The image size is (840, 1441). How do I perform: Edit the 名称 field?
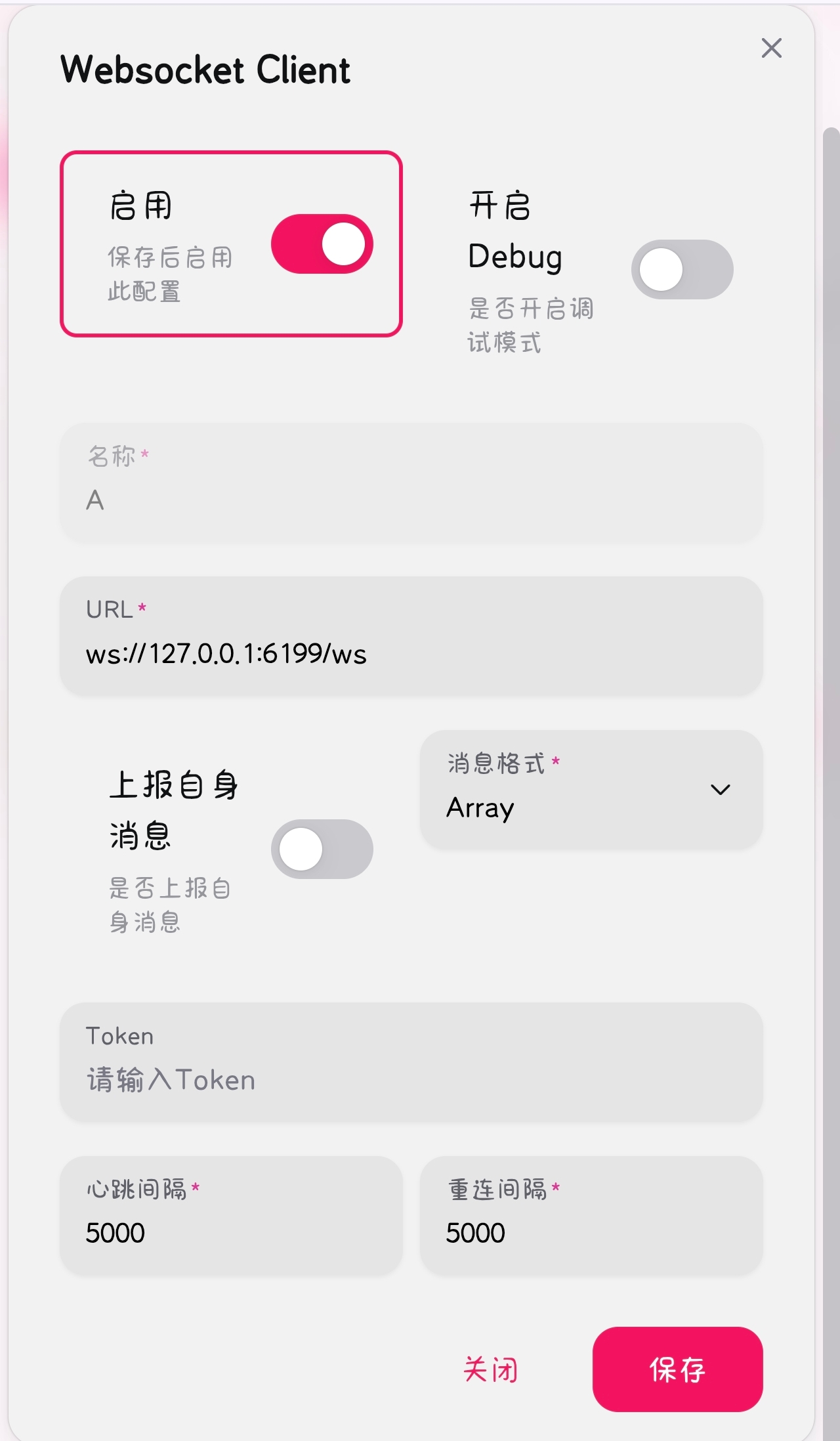411,500
